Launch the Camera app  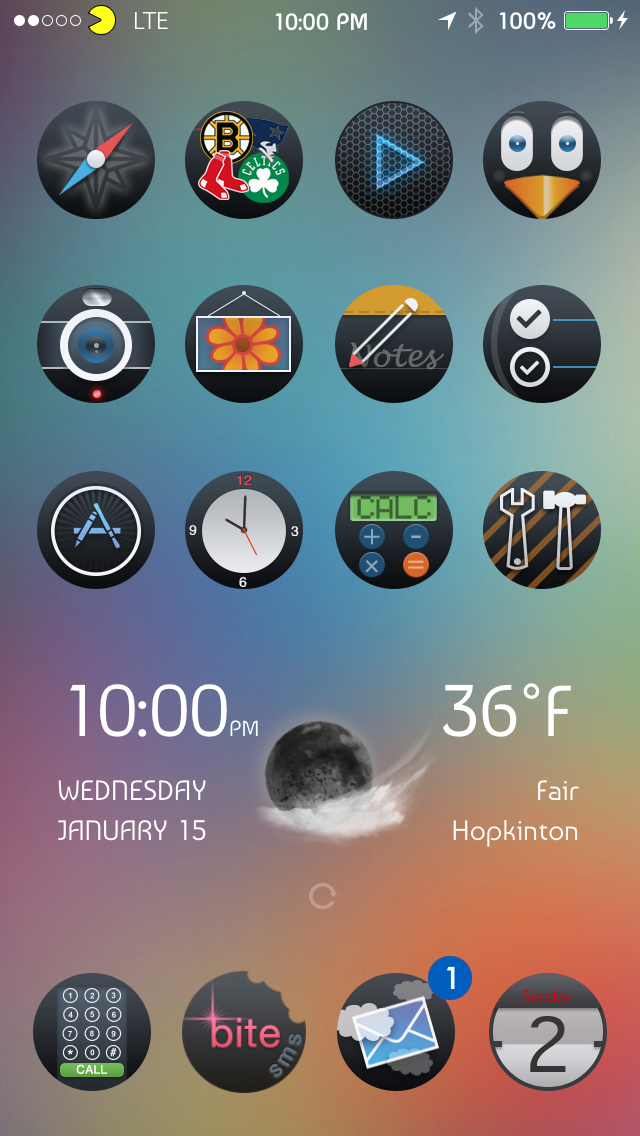pos(96,344)
